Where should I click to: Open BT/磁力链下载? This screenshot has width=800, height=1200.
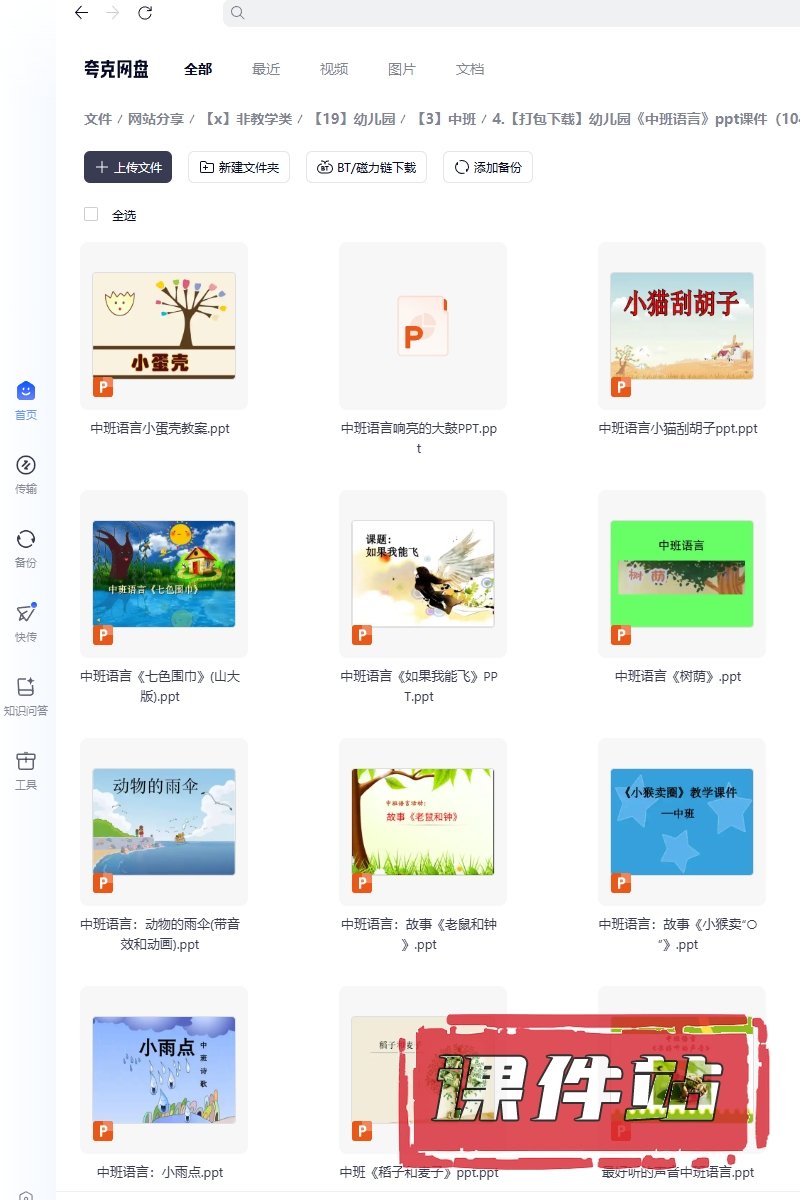pos(367,167)
